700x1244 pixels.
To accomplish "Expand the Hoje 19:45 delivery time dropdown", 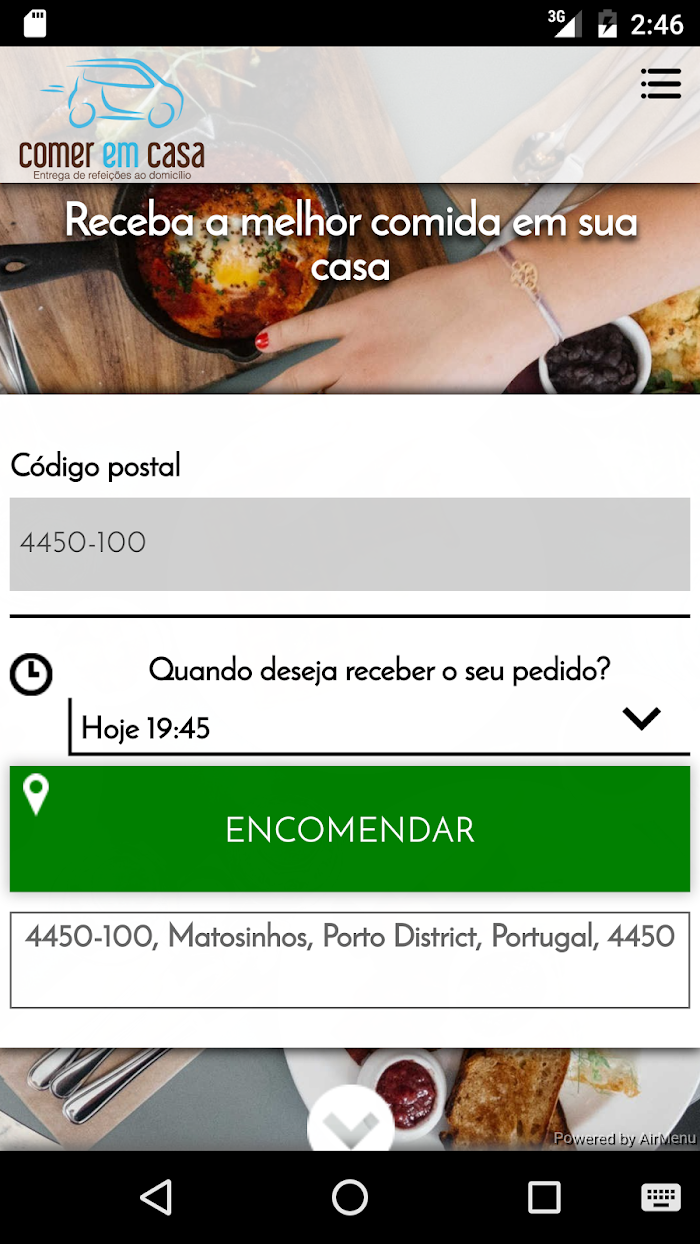I will click(x=380, y=726).
